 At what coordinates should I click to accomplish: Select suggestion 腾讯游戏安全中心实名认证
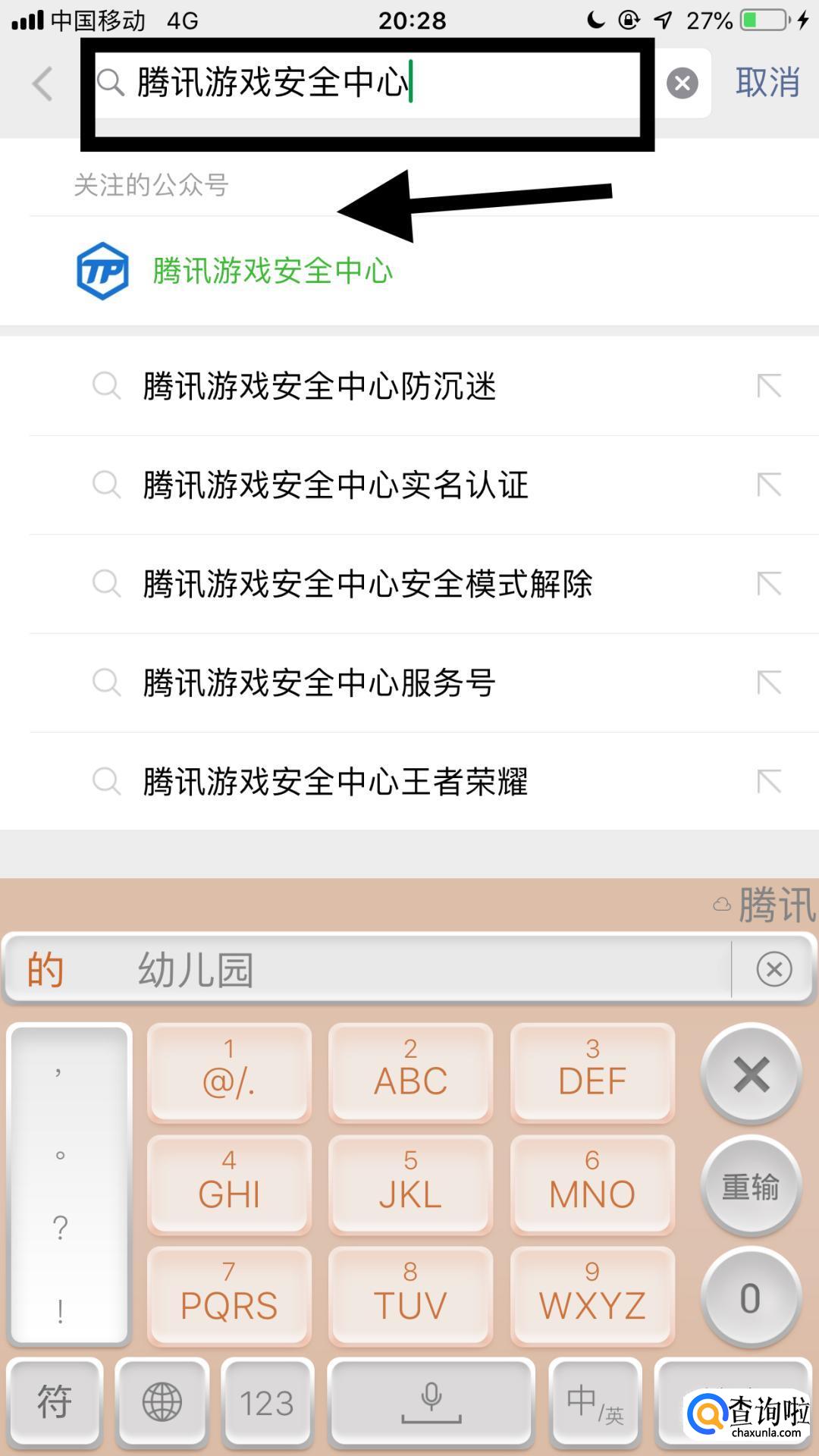tap(334, 485)
